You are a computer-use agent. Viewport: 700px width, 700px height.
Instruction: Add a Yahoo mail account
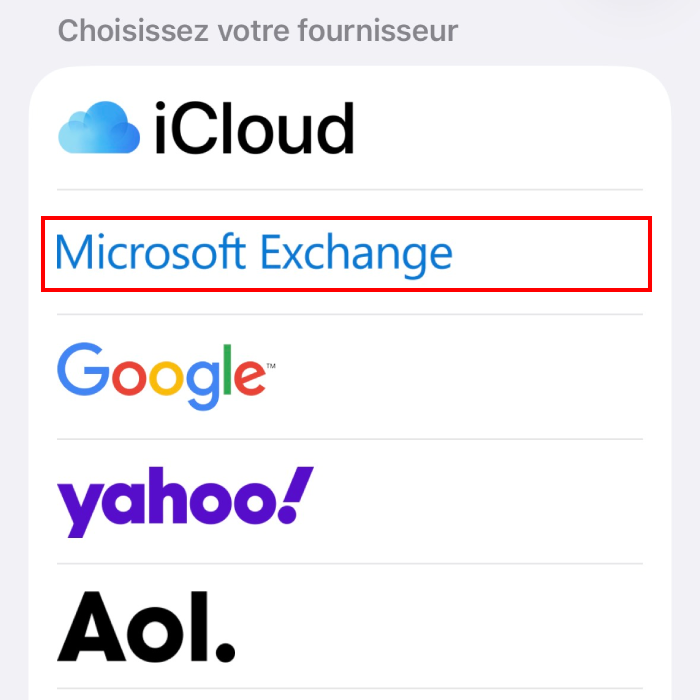pyautogui.click(x=185, y=502)
